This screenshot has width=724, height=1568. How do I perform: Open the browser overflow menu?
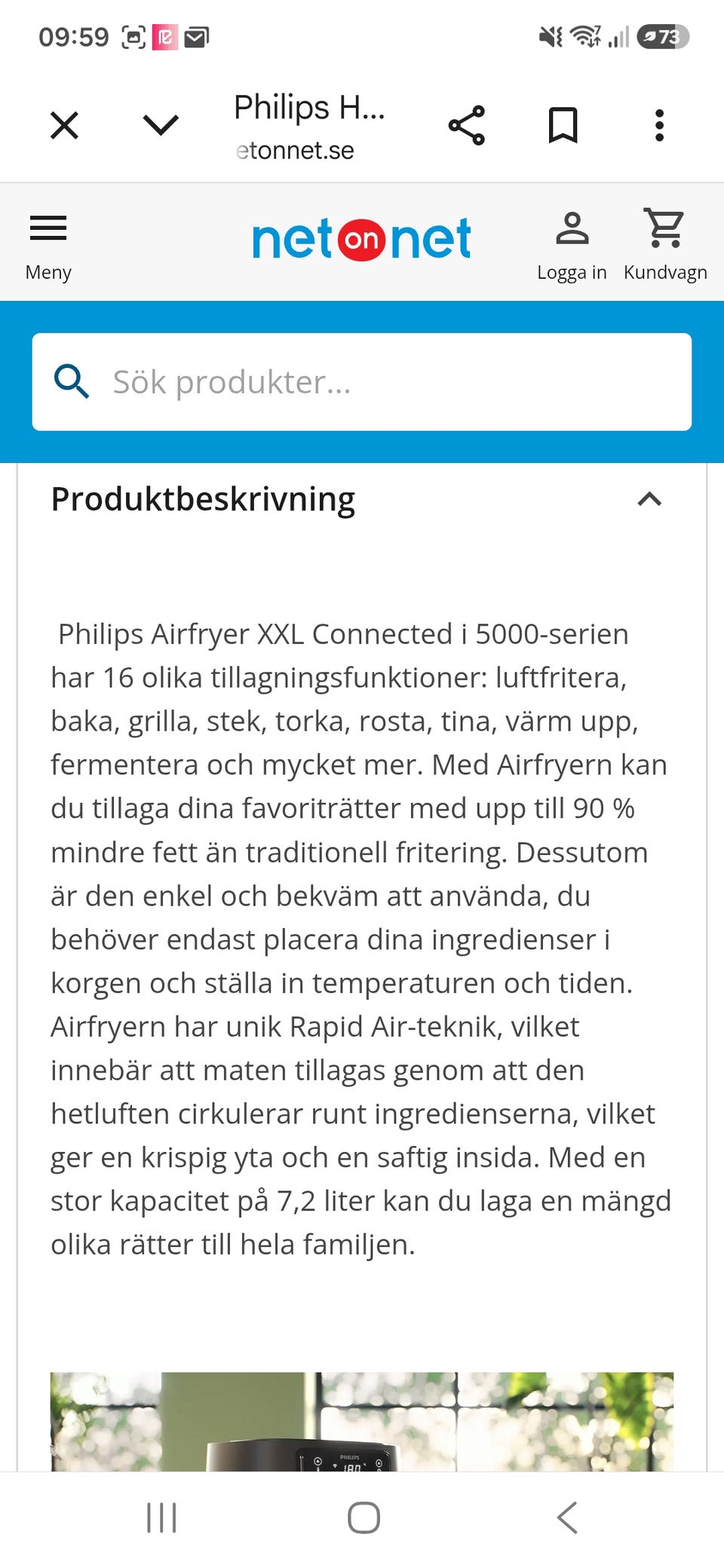tap(659, 125)
